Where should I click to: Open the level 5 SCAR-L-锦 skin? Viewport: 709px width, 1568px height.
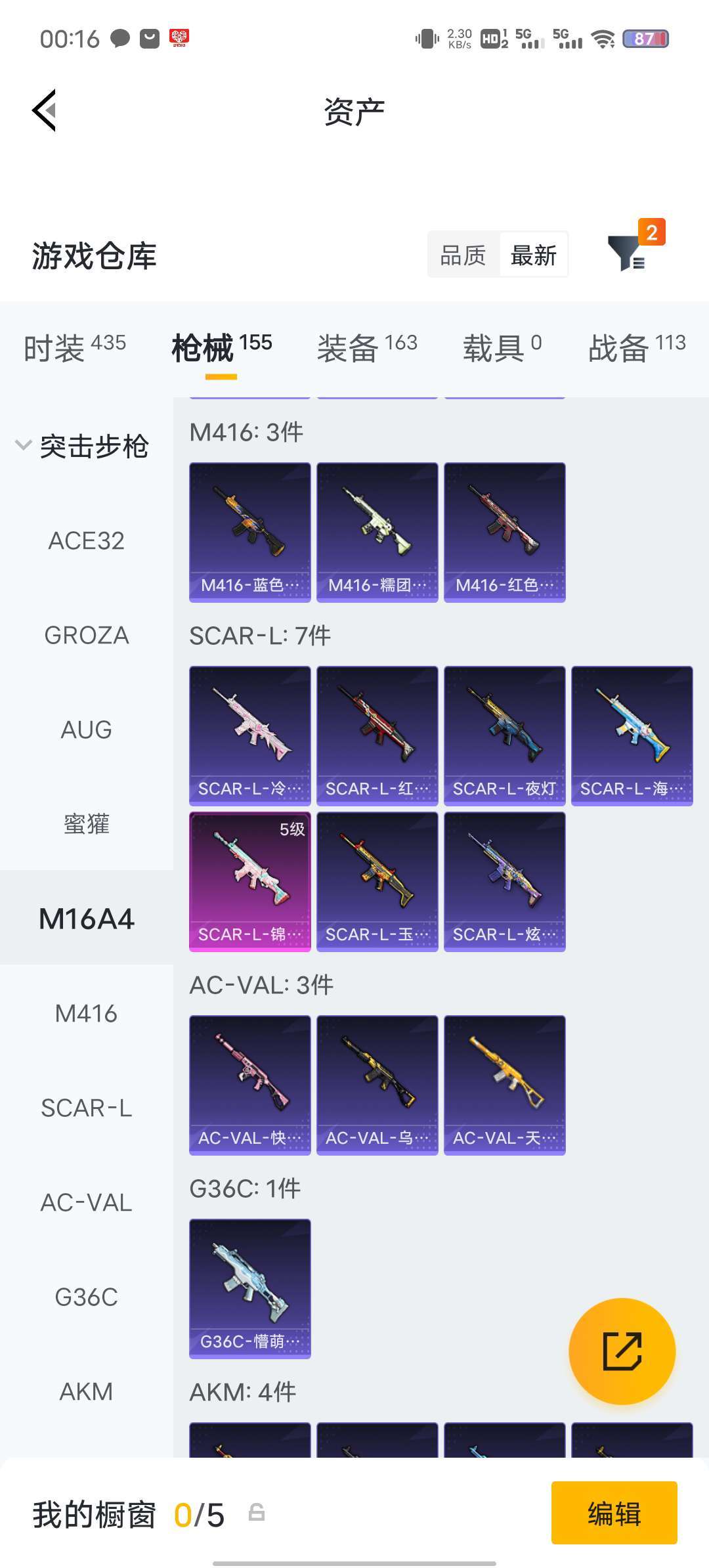[x=249, y=881]
